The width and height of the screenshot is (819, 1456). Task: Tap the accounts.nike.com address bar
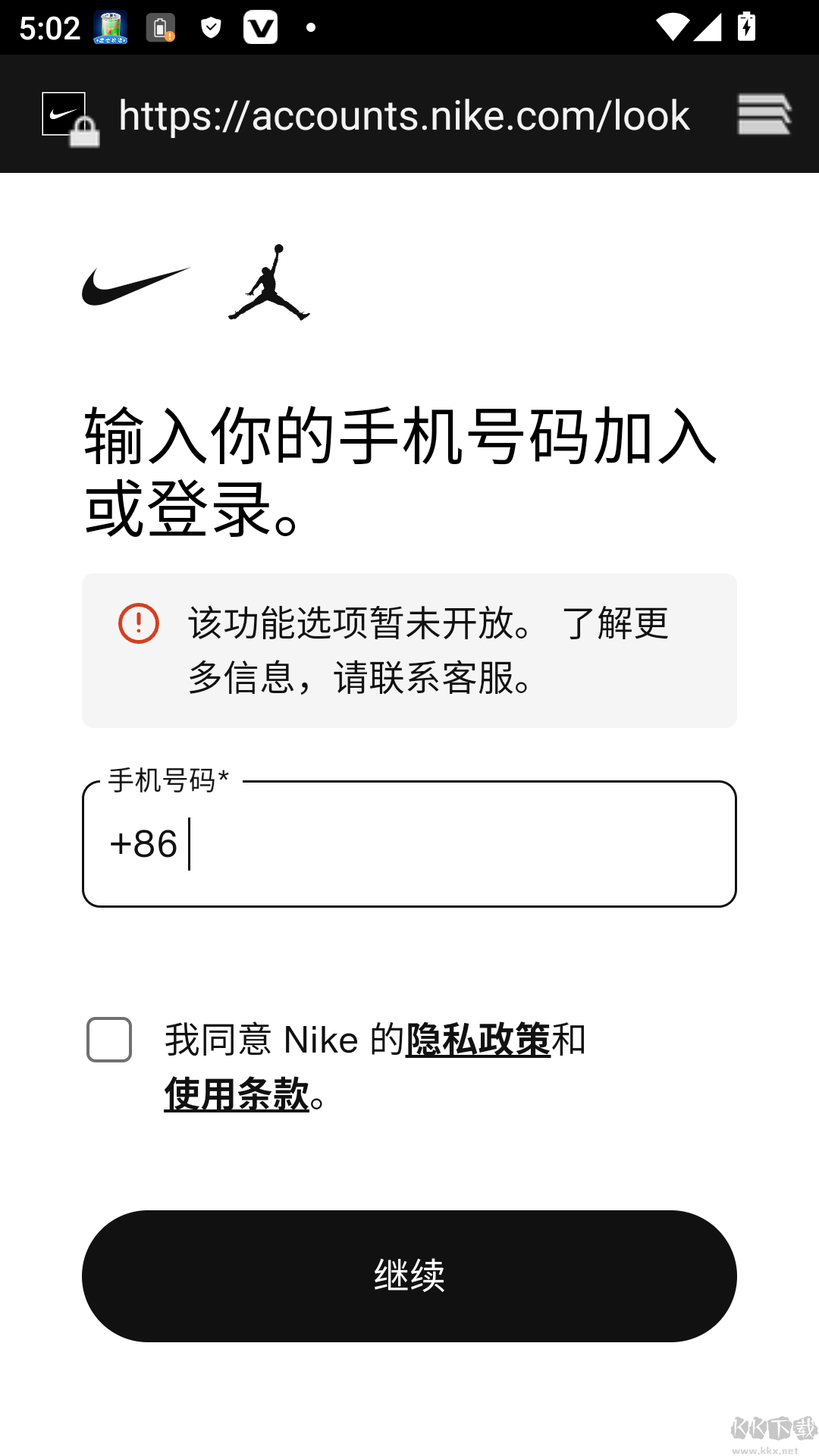pyautogui.click(x=403, y=115)
